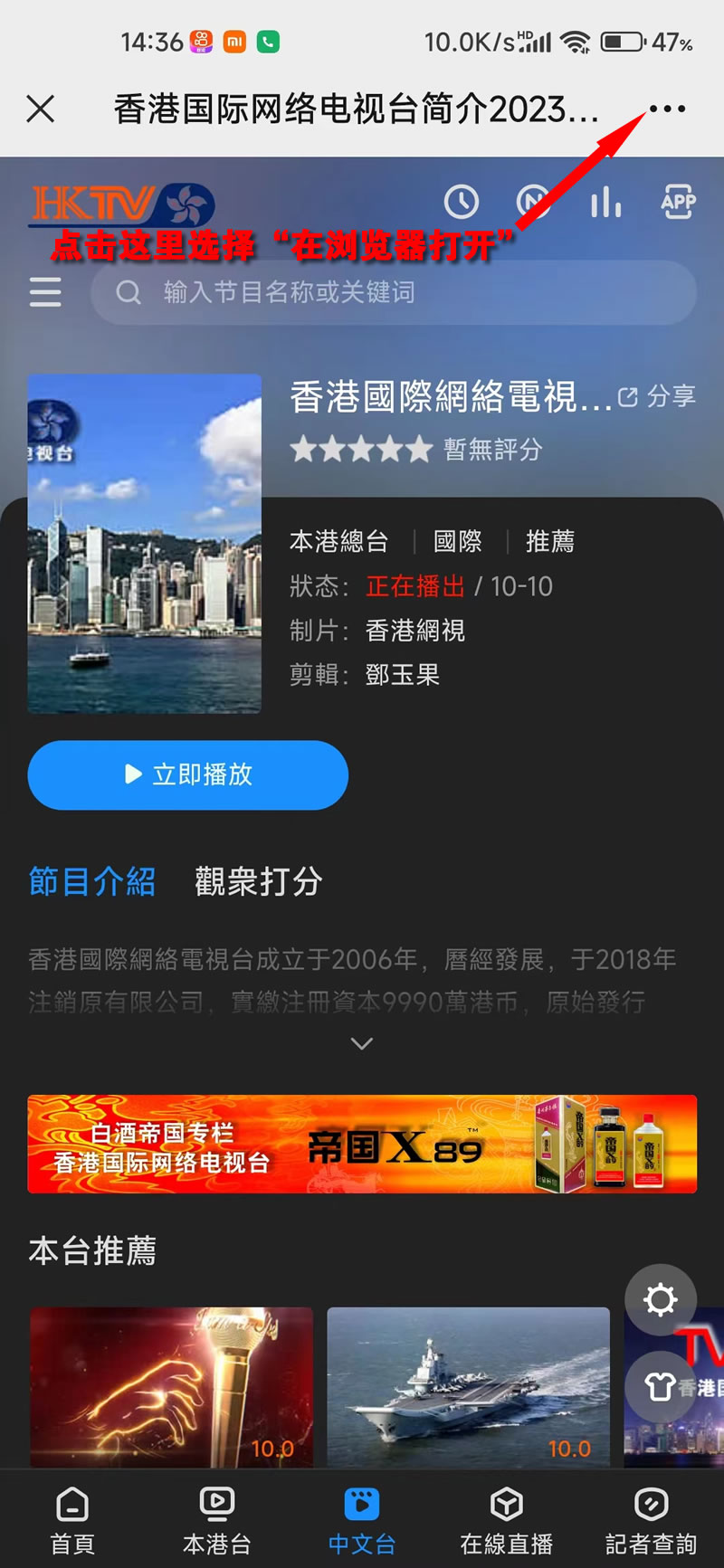Share this channel via 分享
The image size is (724, 1568).
657,396
